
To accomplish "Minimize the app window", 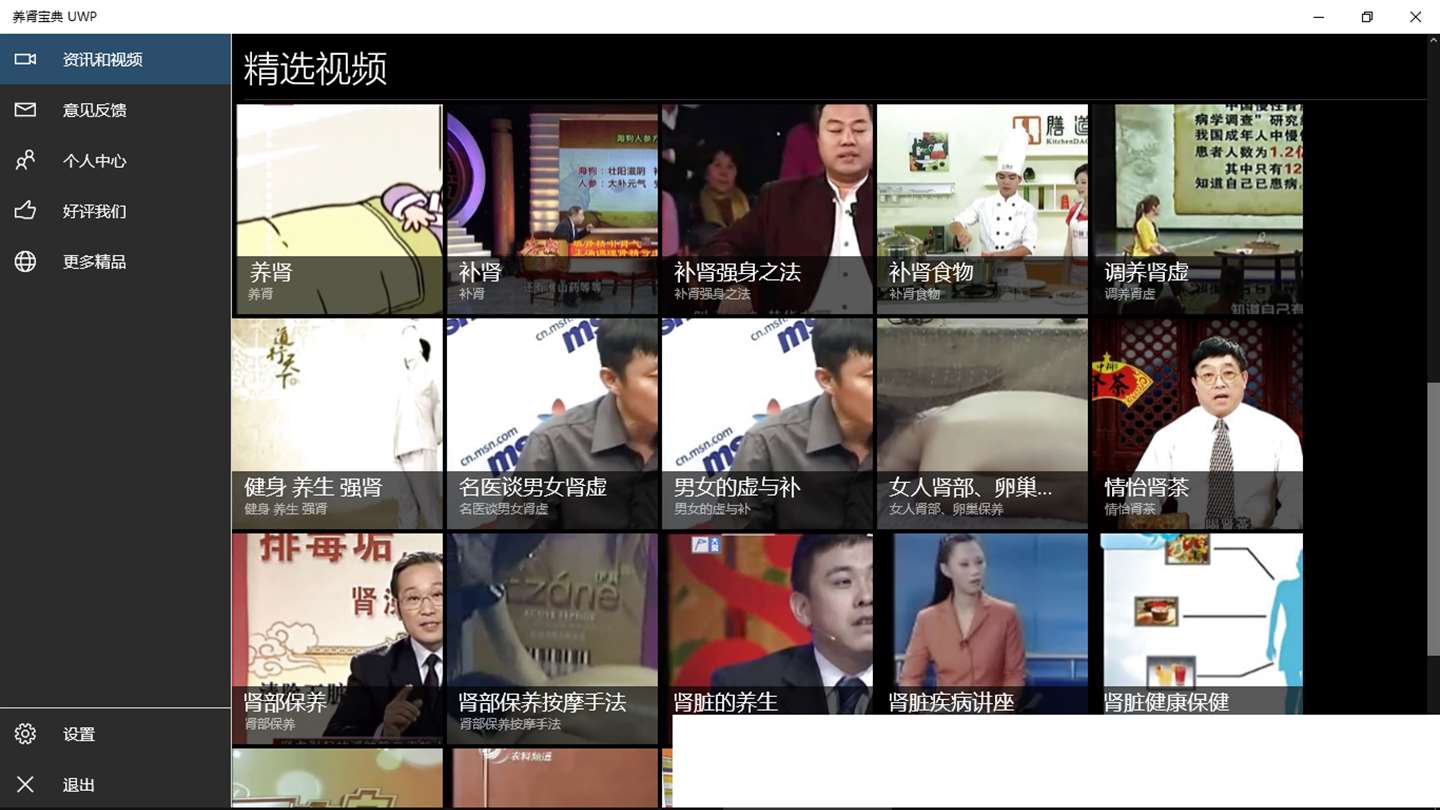I will click(x=1319, y=17).
